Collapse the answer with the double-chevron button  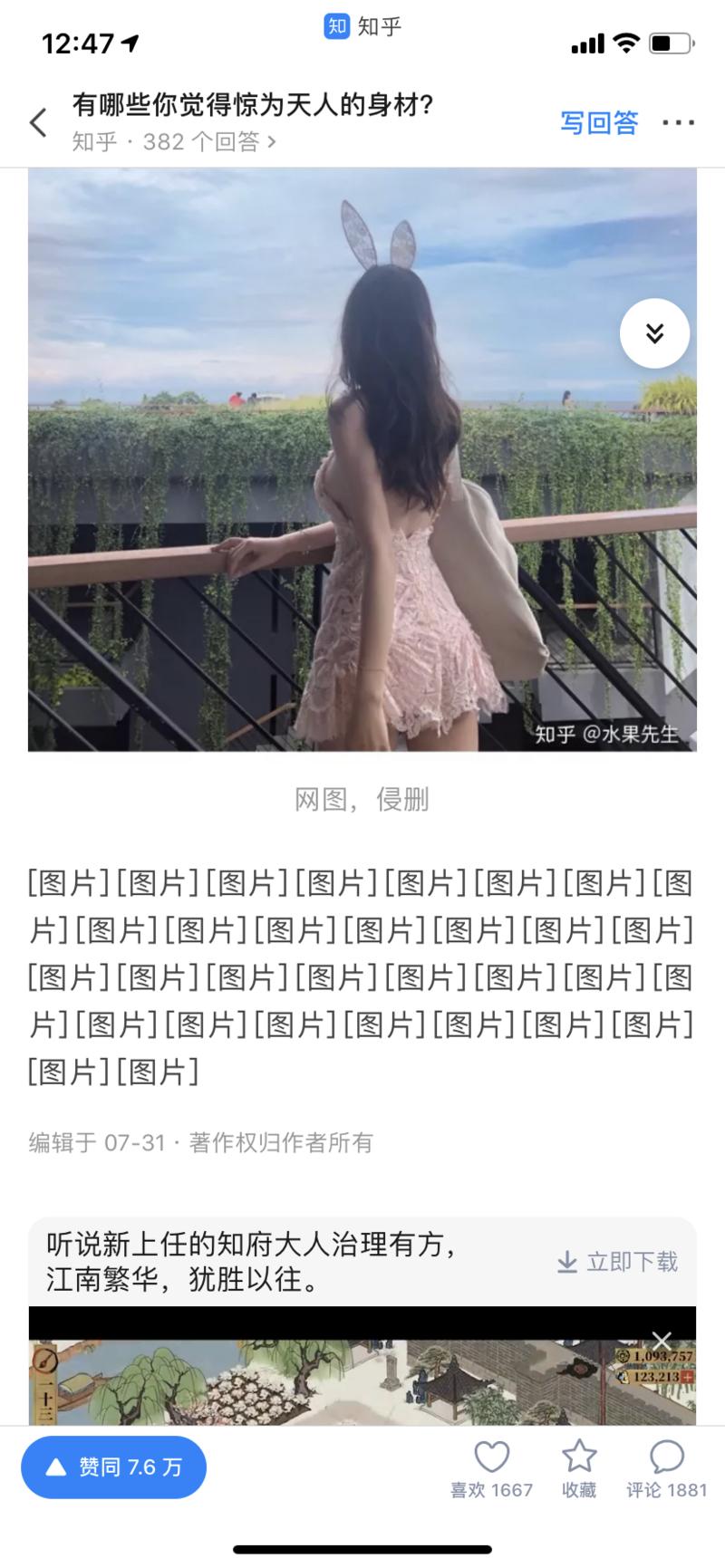click(654, 333)
